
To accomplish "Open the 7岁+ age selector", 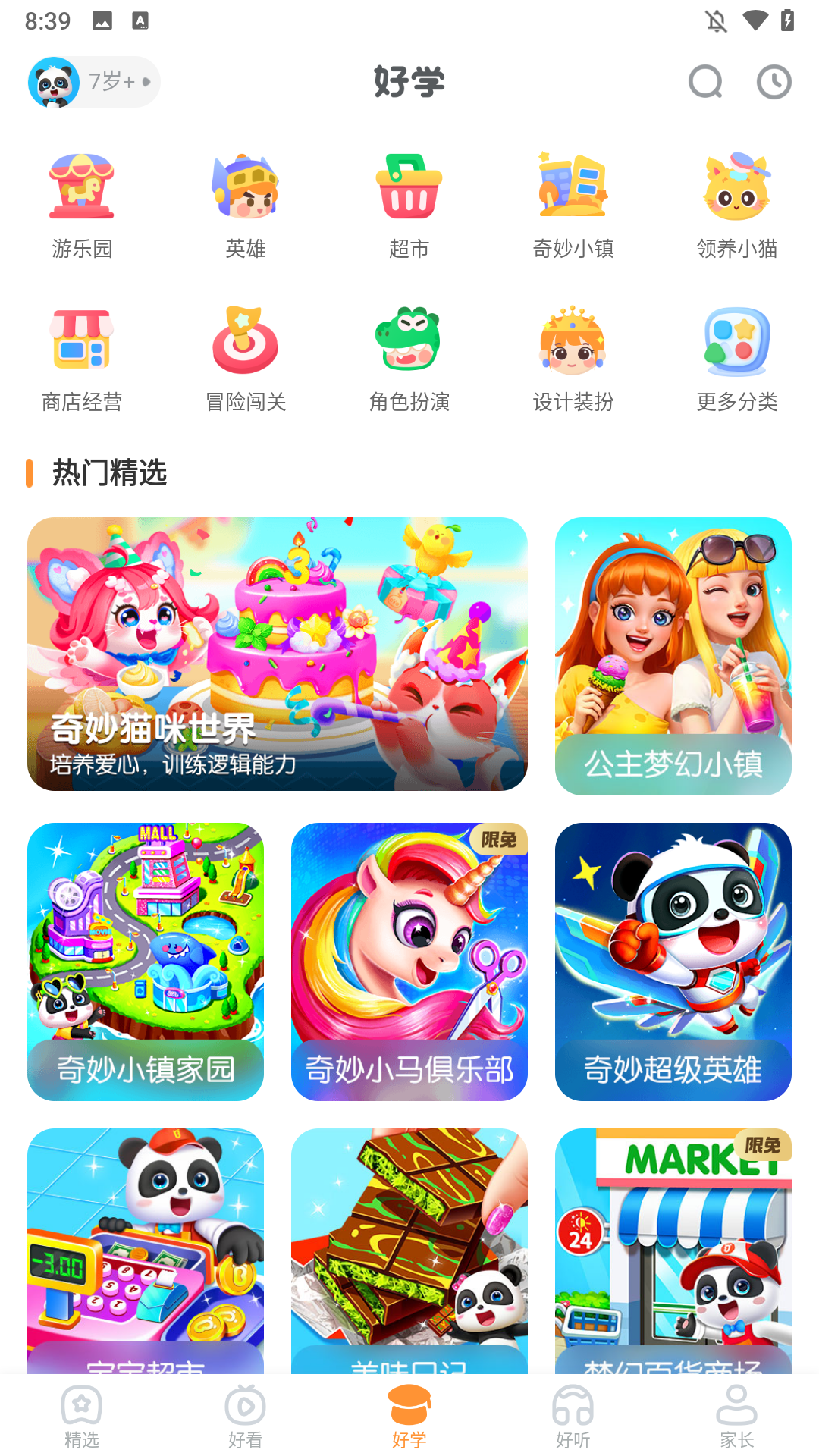I will [93, 81].
